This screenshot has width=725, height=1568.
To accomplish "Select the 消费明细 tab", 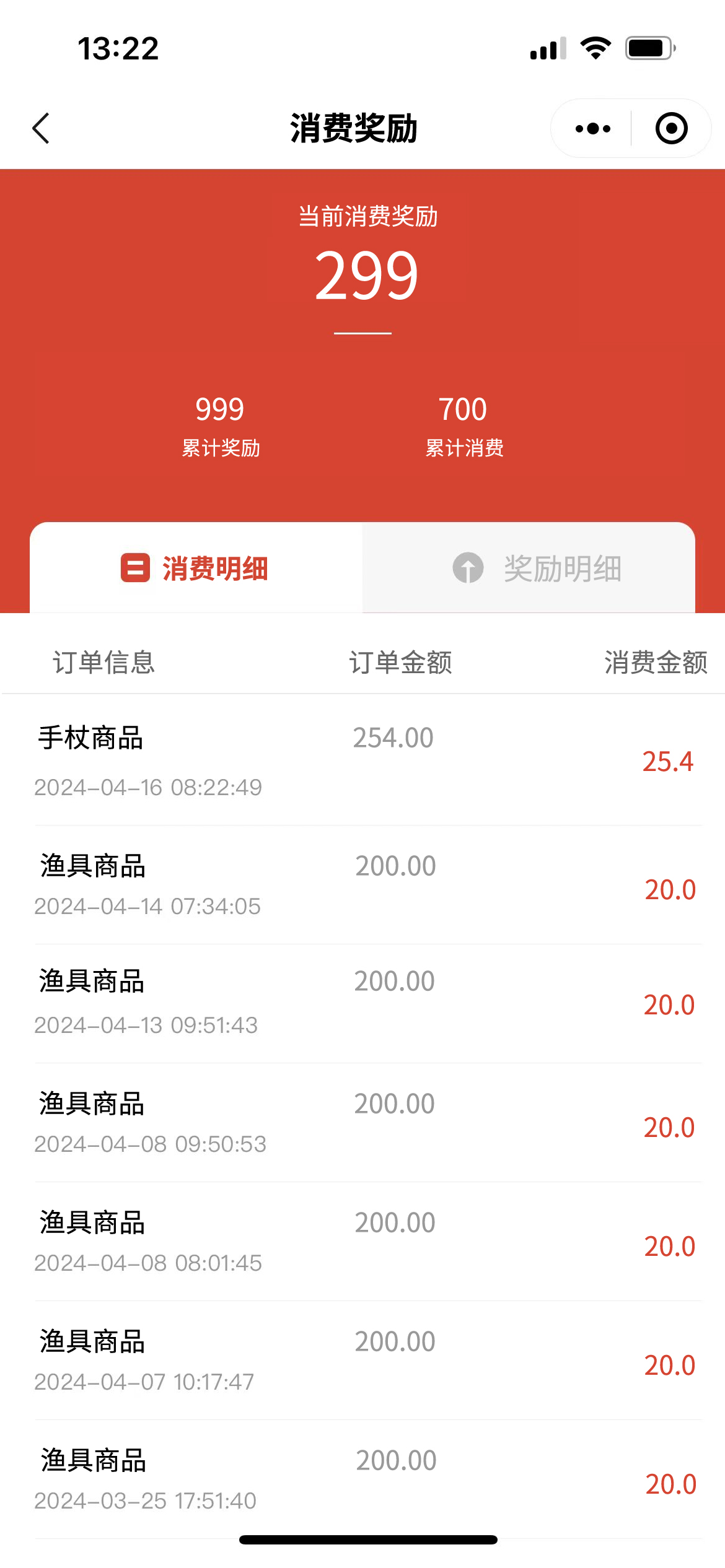I will (x=196, y=568).
